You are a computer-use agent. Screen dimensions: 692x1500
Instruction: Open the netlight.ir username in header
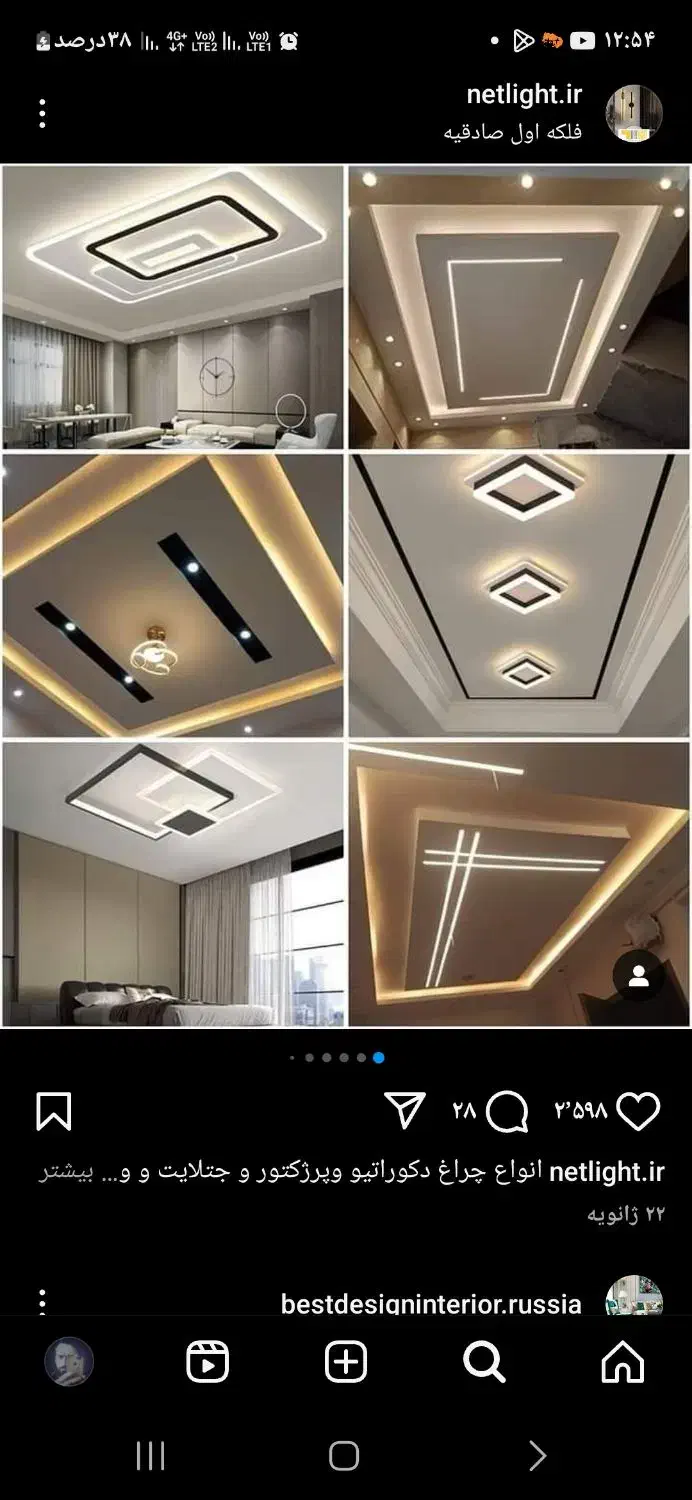pyautogui.click(x=524, y=95)
